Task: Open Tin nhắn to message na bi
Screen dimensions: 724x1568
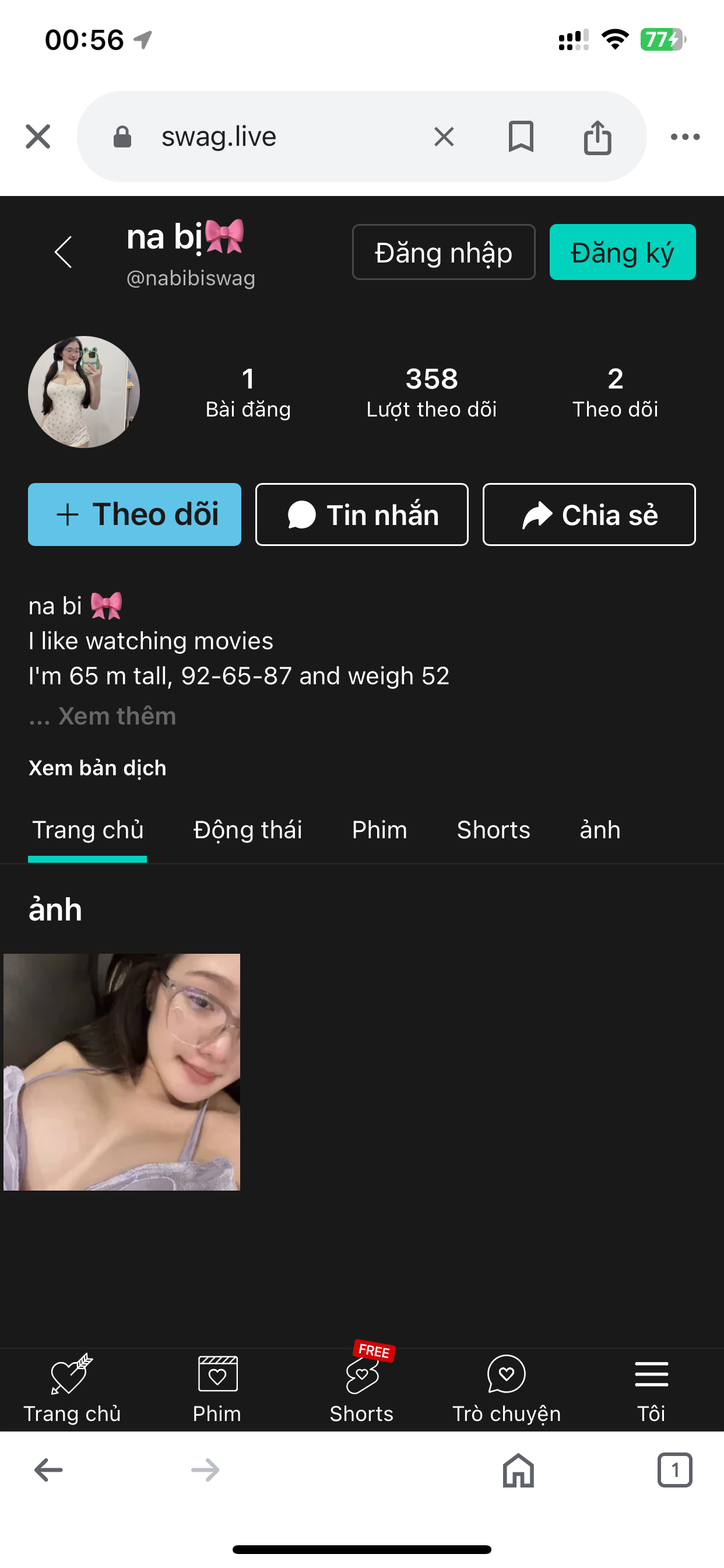Action: coord(362,514)
